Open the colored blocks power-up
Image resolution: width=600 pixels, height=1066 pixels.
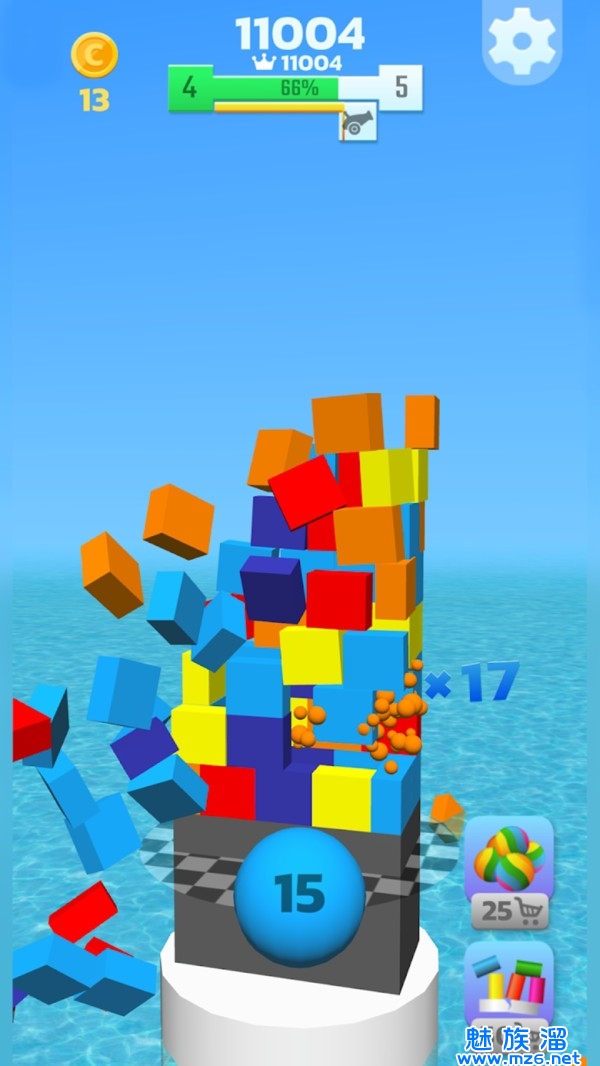[x=508, y=985]
